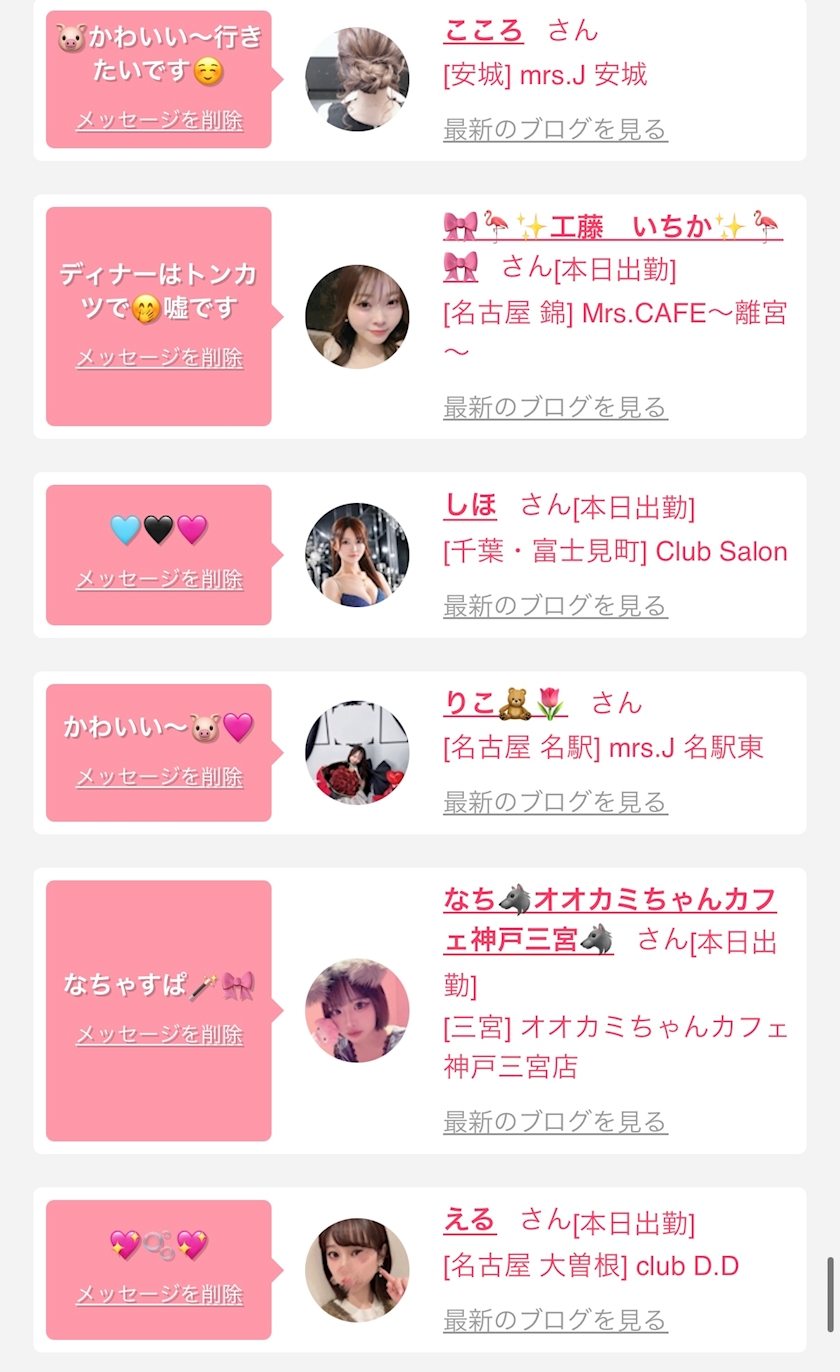Image resolution: width=840 pixels, height=1372 pixels.
Task: Open なち オオカミちゃんカフェ profile link
Action: (x=610, y=920)
